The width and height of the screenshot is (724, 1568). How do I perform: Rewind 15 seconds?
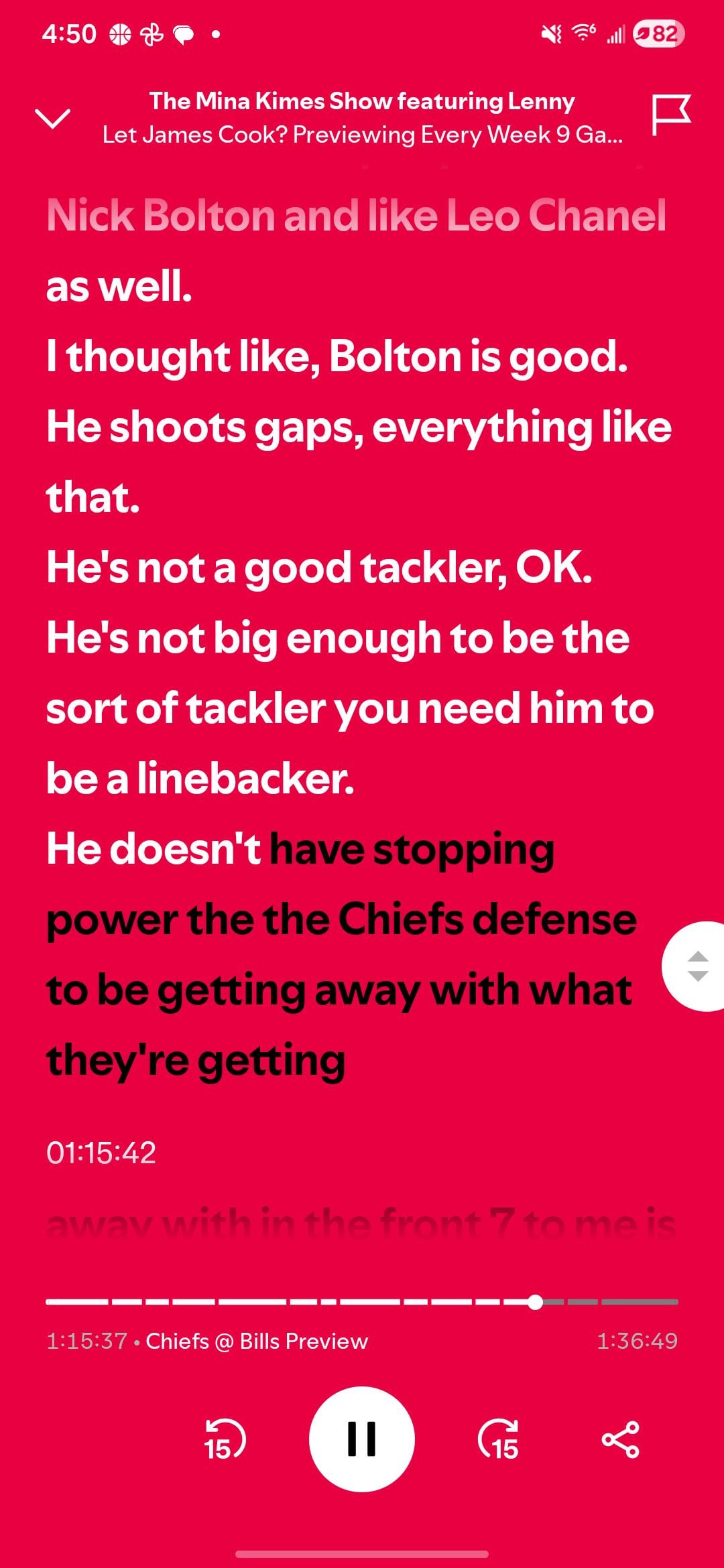click(224, 1440)
